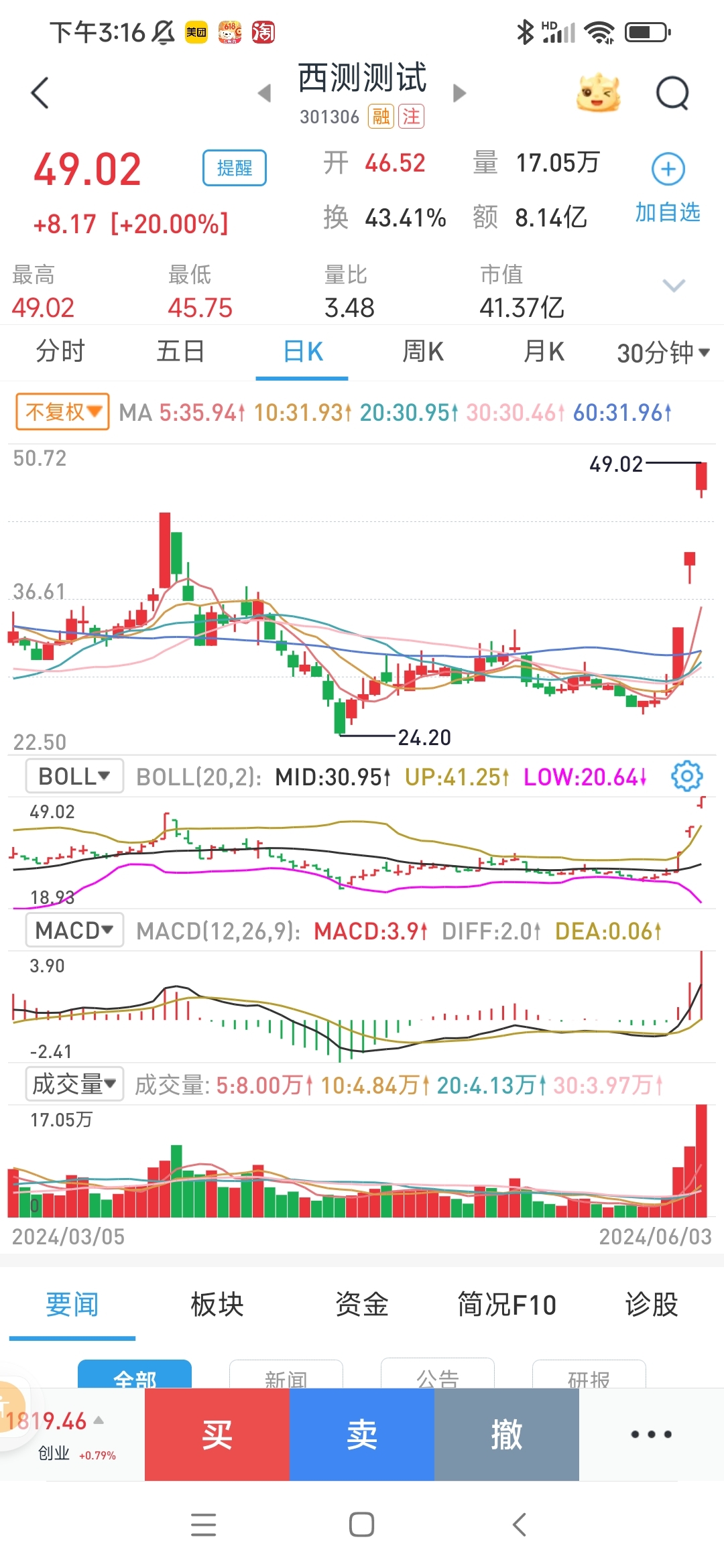Expand more quote details chevron

point(673,286)
